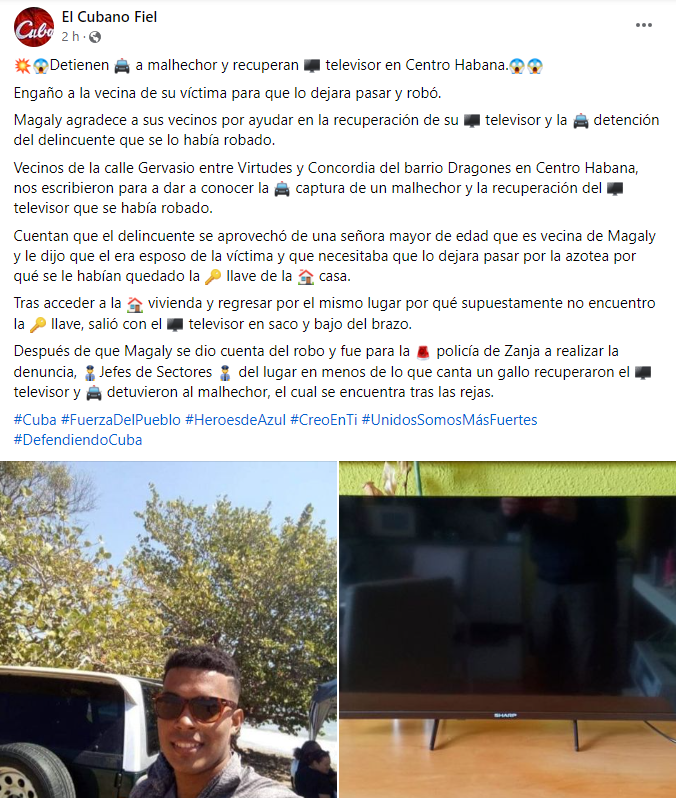View the photo of the man in sunglasses

click(168, 630)
